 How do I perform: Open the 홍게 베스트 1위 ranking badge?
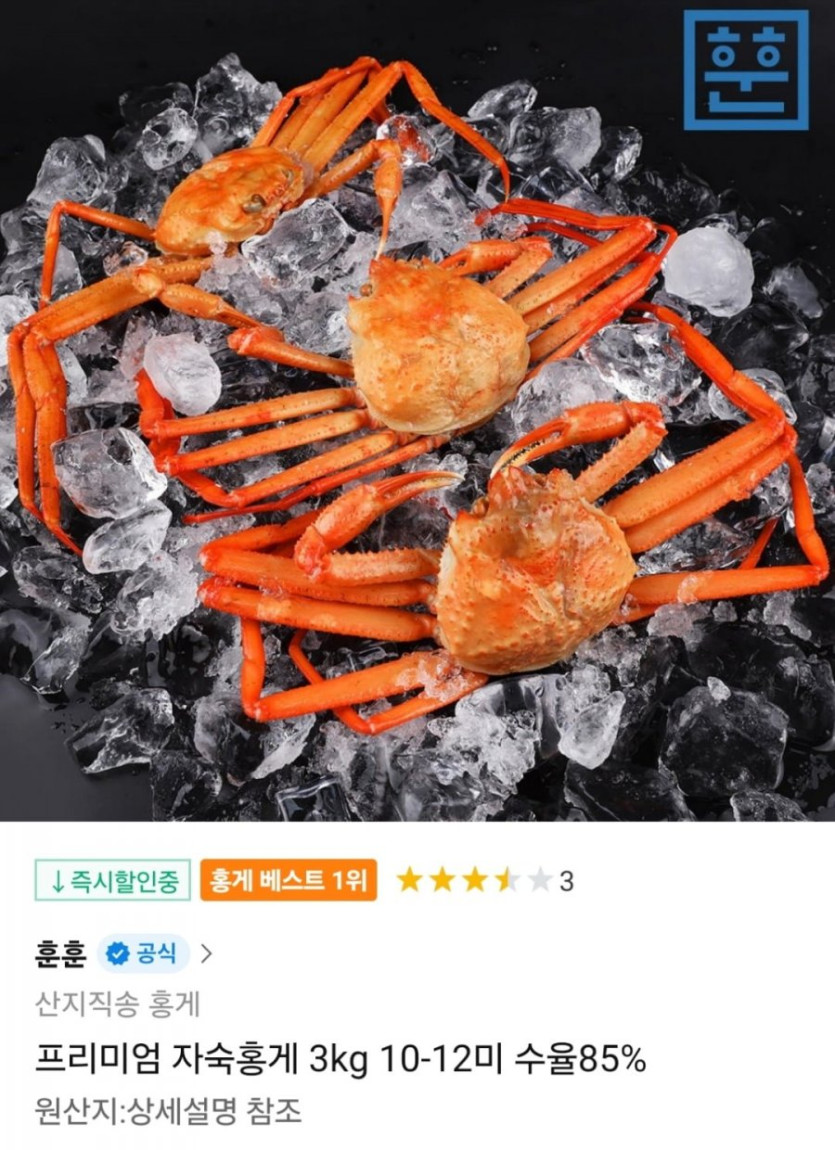tap(288, 880)
